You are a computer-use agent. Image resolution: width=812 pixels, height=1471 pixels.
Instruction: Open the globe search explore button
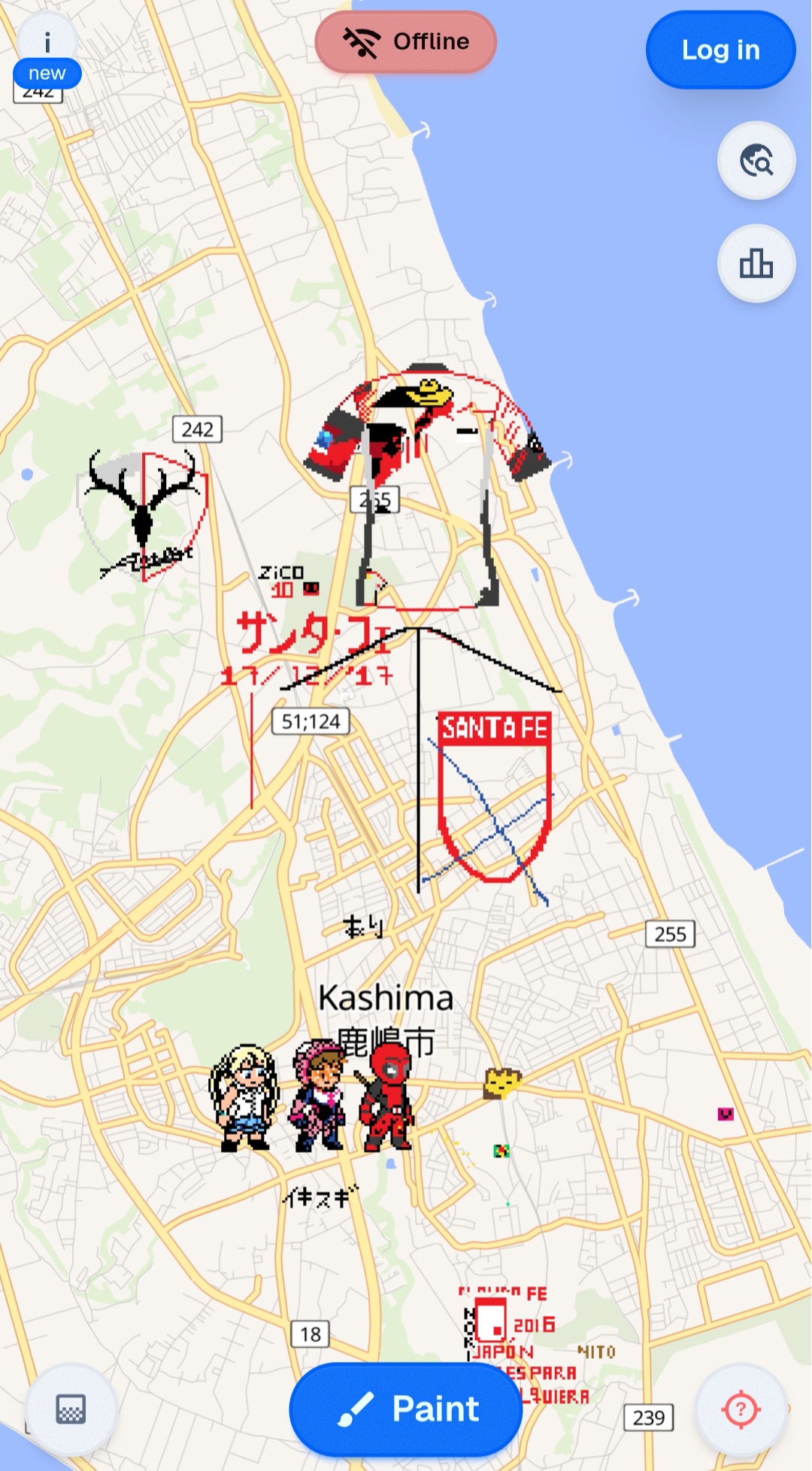coord(756,161)
